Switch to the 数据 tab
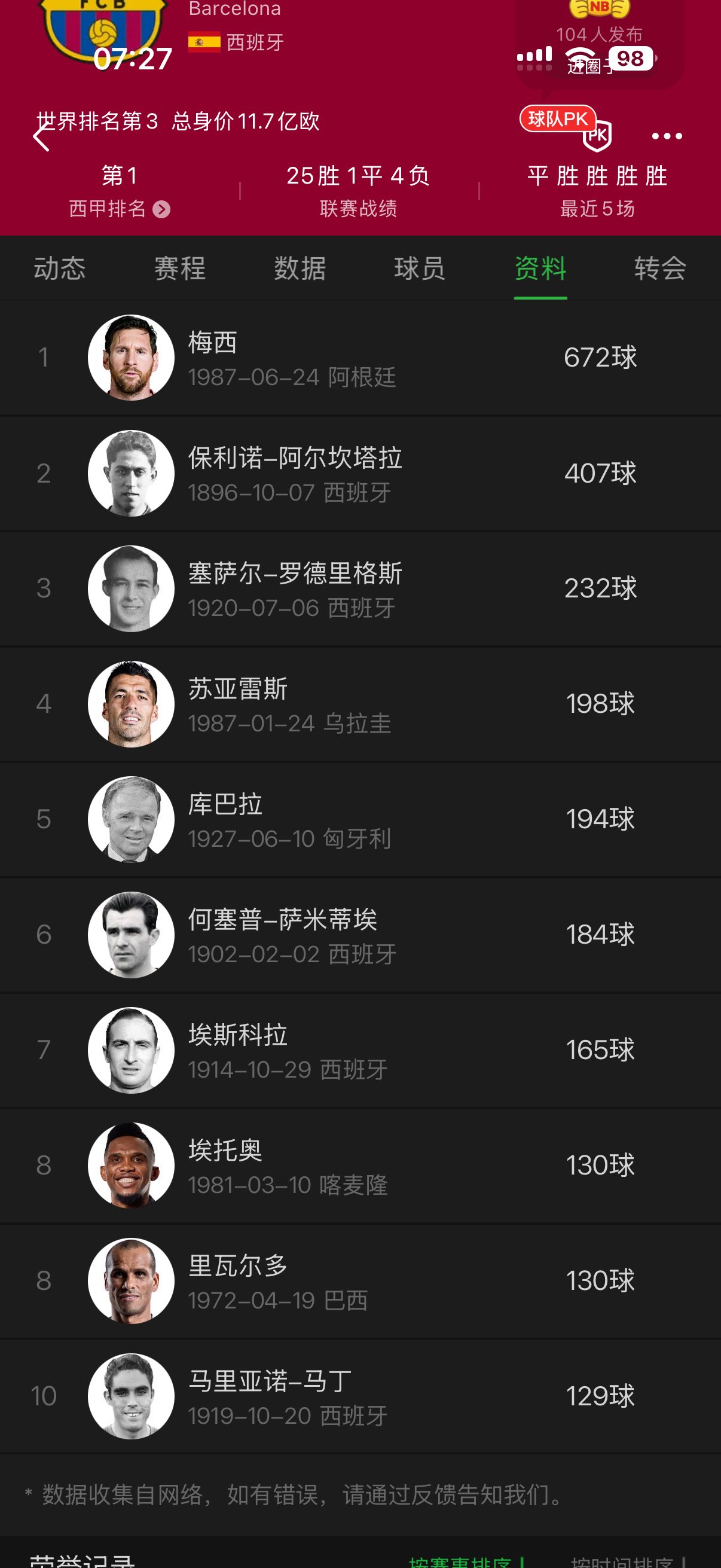This screenshot has height=1568, width=721. 300,269
